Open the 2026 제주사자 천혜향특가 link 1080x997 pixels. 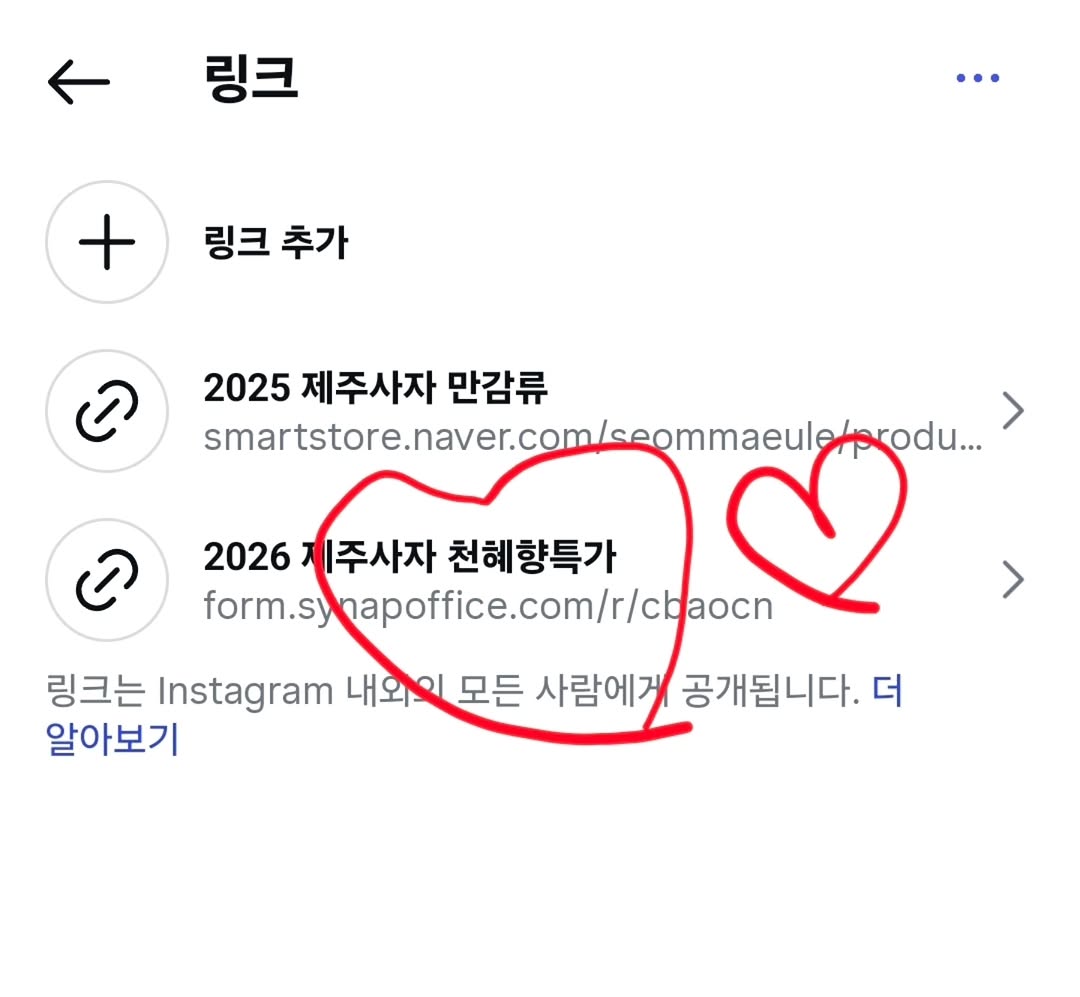point(540,580)
